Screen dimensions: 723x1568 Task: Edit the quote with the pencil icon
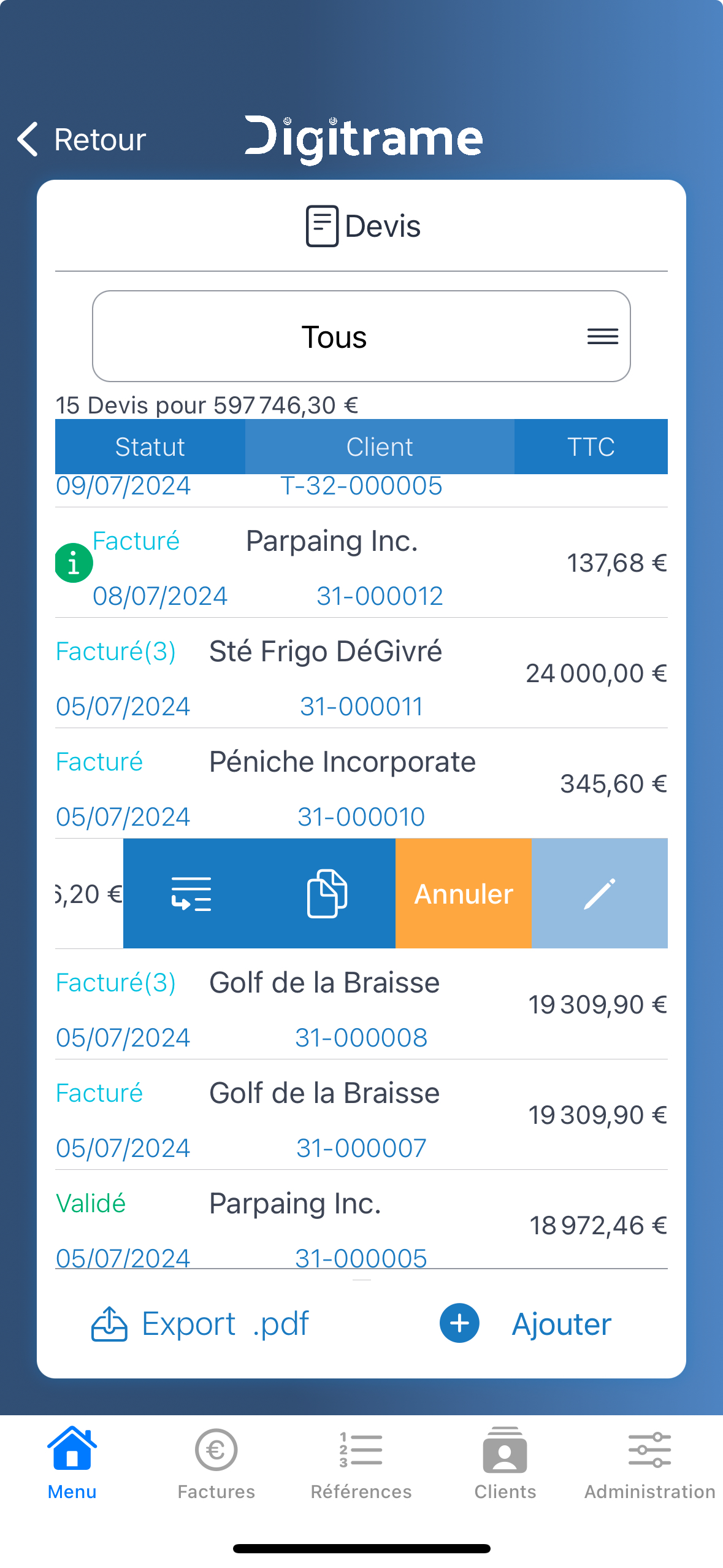[x=600, y=893]
